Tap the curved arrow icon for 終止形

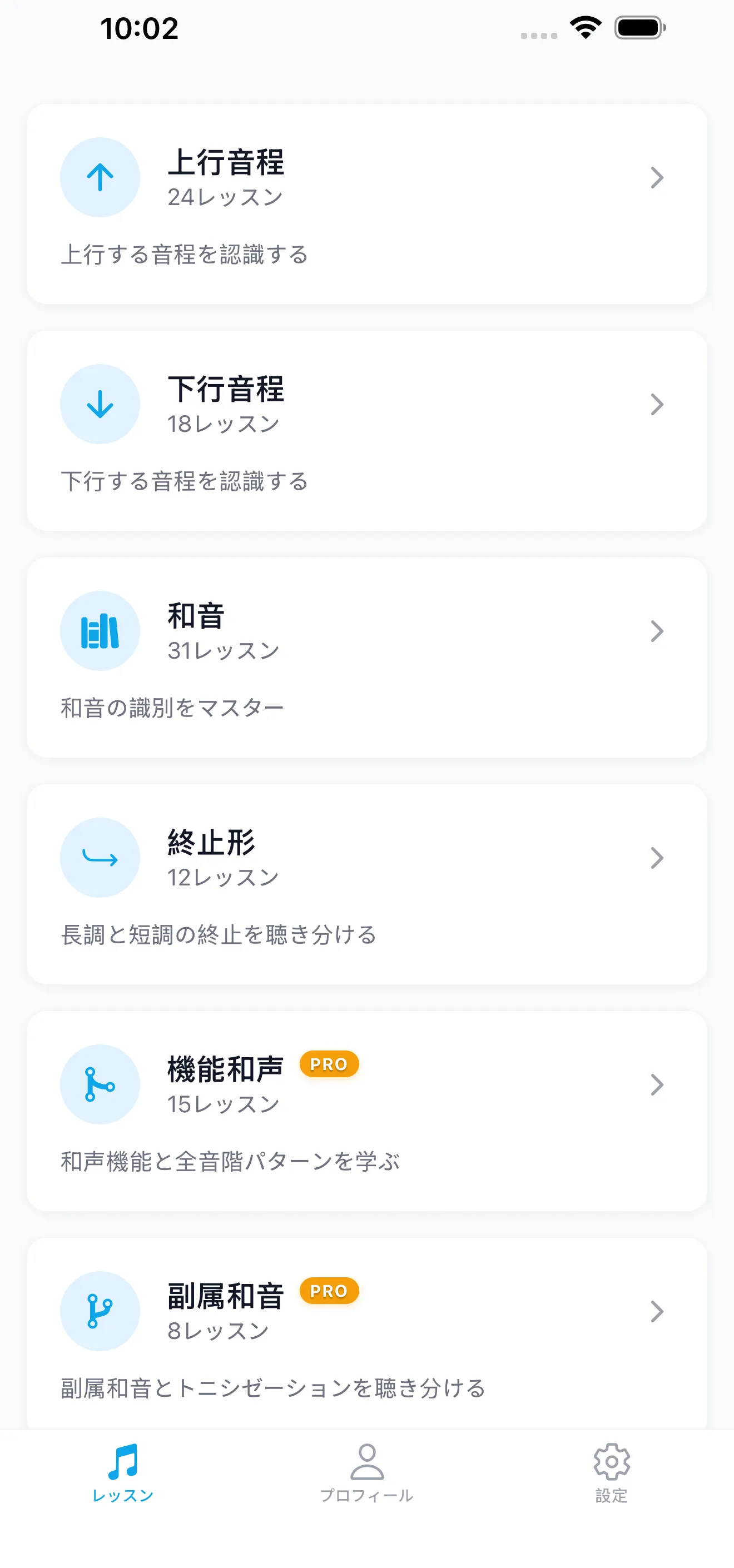point(100,857)
